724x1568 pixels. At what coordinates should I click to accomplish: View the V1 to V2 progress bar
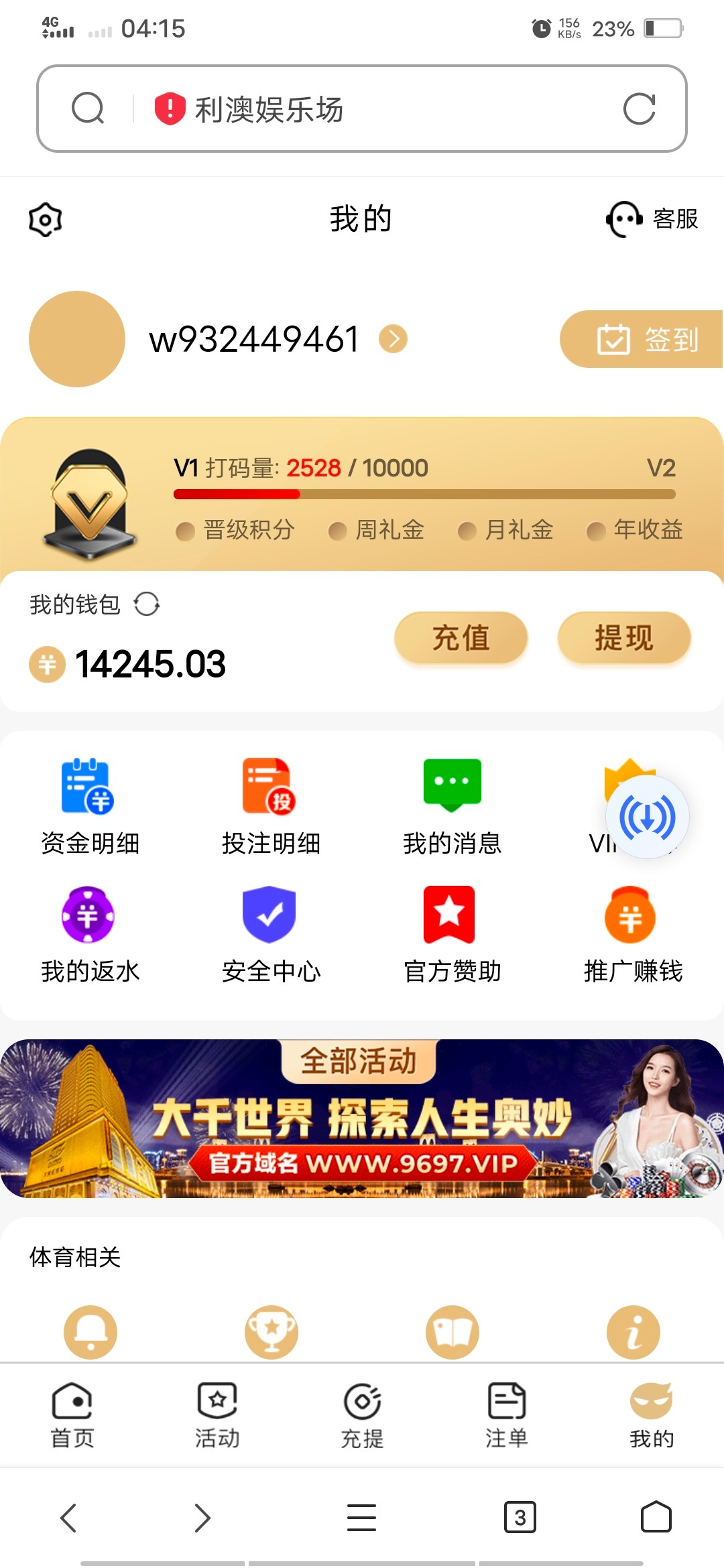(x=424, y=494)
